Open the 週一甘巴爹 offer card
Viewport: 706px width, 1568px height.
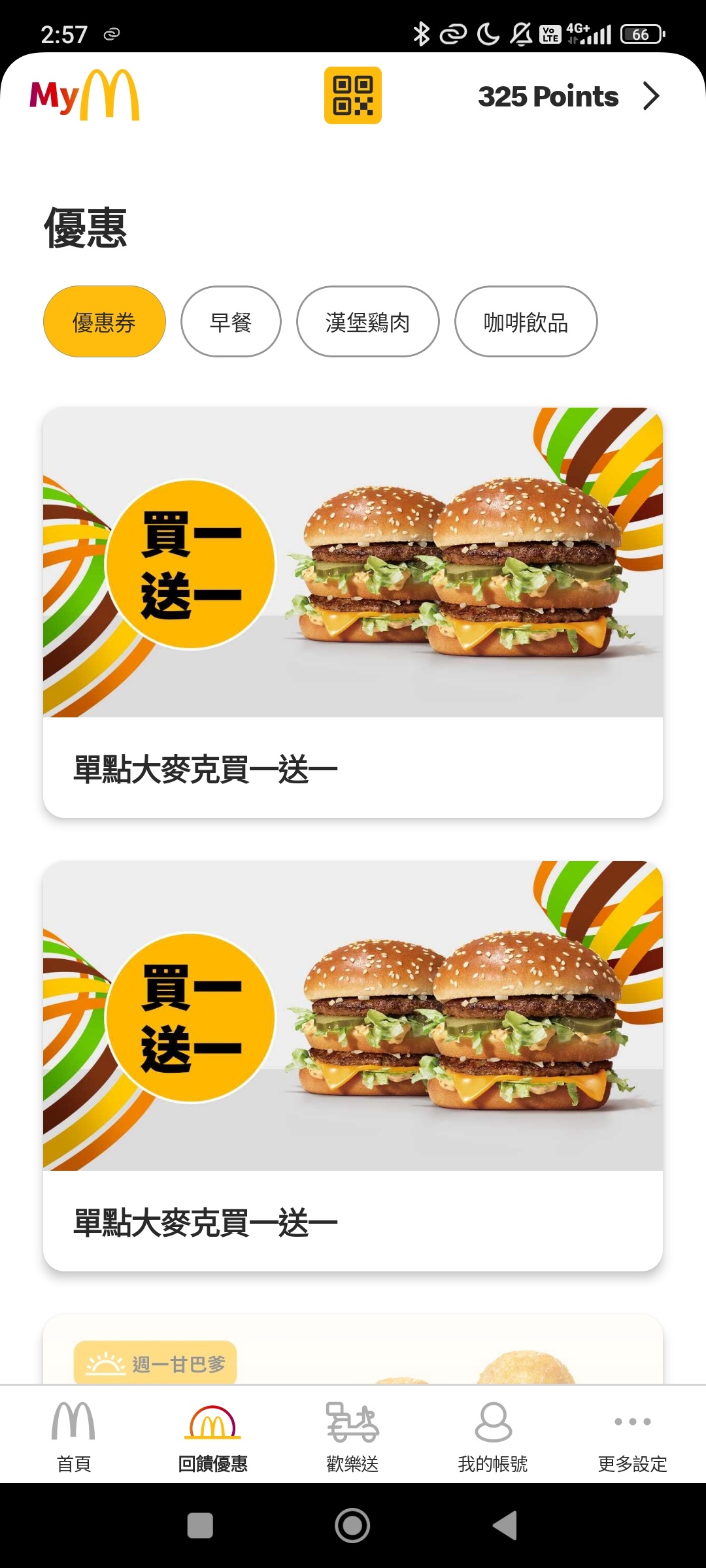(353, 1351)
